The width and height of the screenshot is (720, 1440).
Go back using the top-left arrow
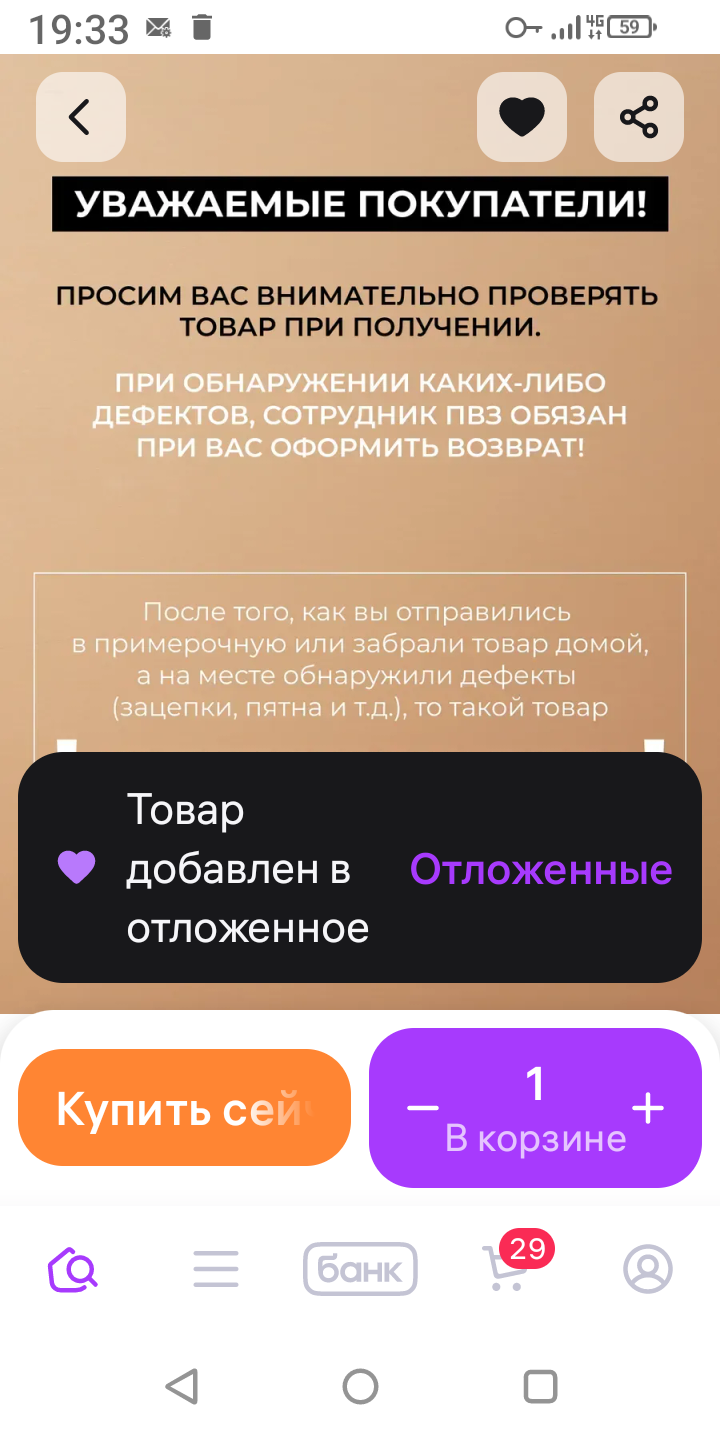pos(80,117)
